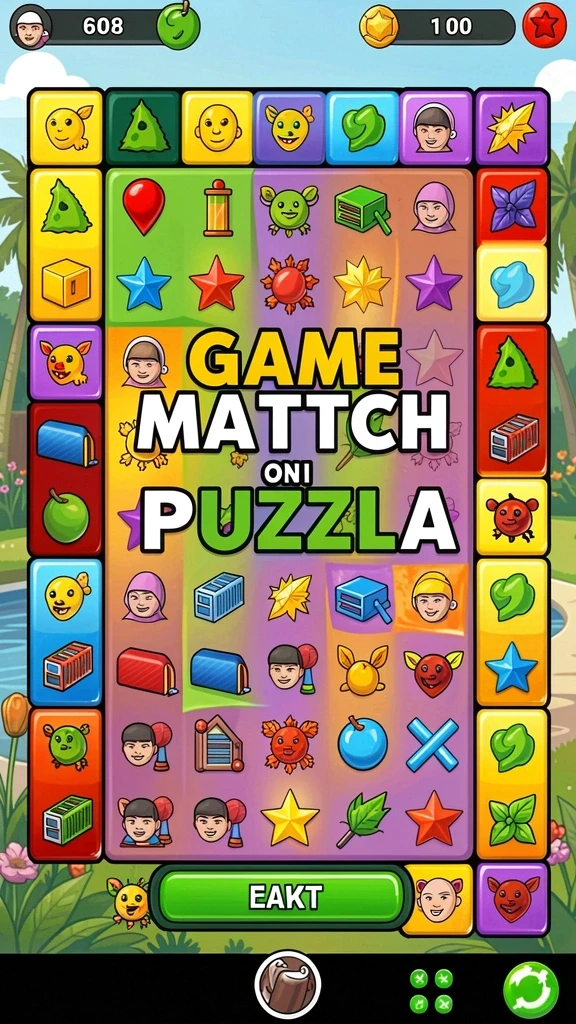This screenshot has height=1024, width=576.
Task: Select the blue ball tile
Action: click(x=362, y=743)
